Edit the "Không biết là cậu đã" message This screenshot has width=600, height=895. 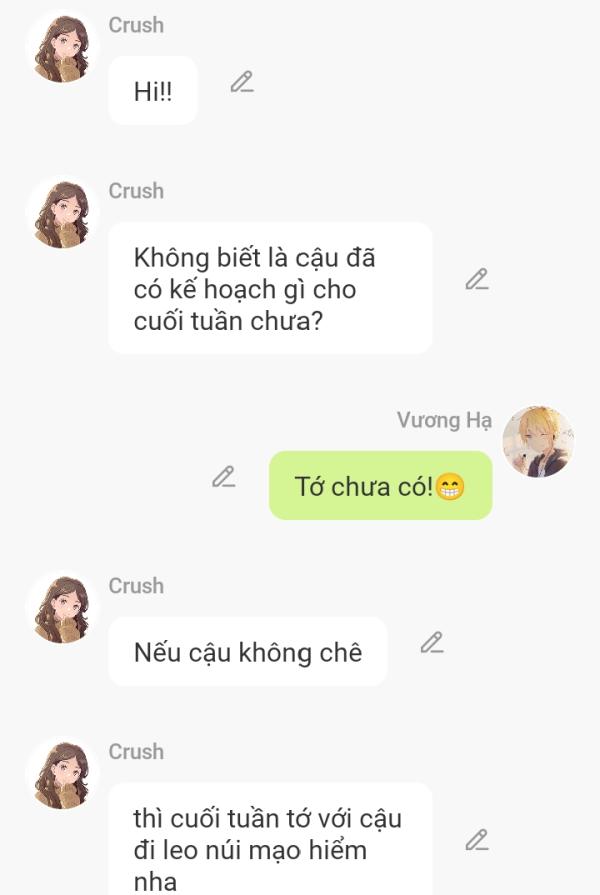[x=477, y=280]
